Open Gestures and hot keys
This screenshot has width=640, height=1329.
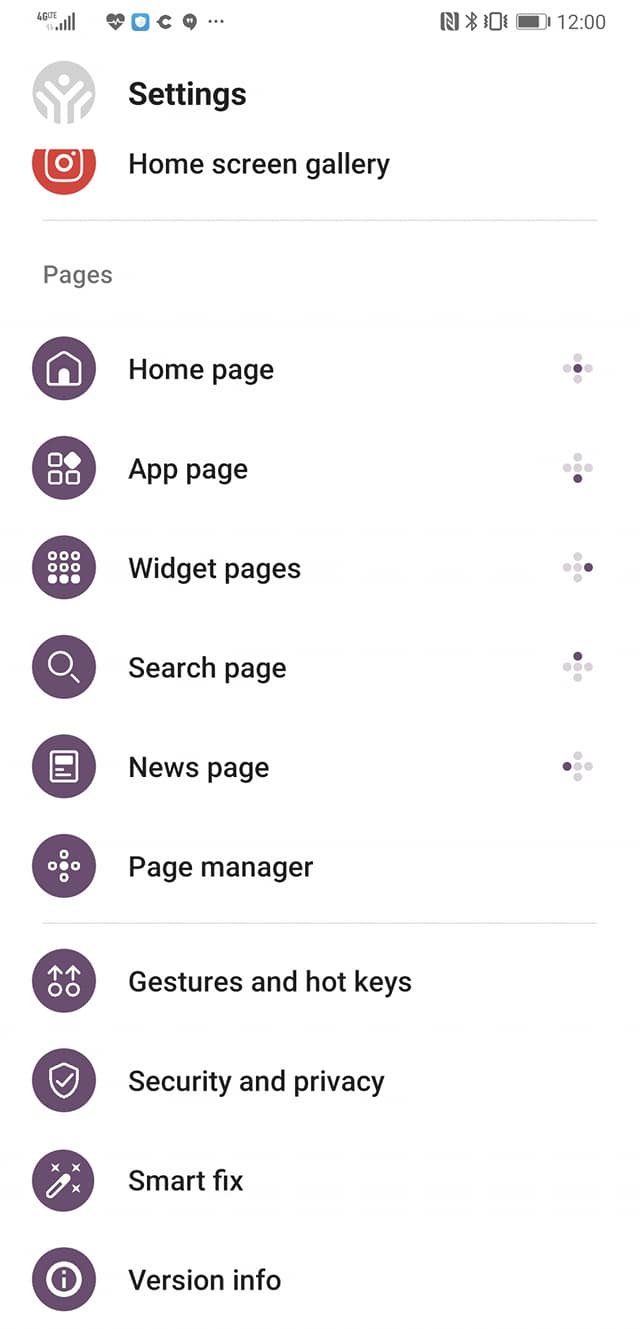coord(269,982)
